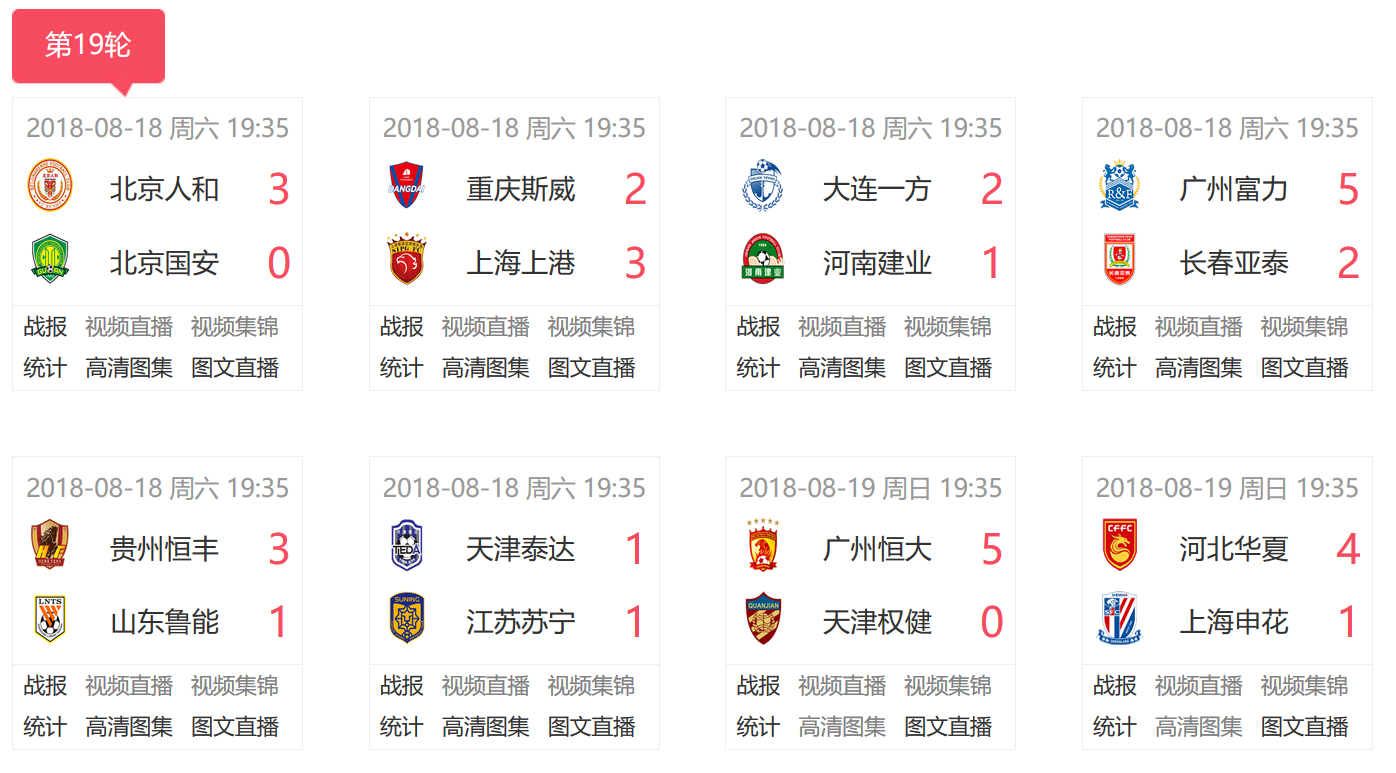View 高清图集 for 北京人和 match
Screen dimensions: 1396x773
[129, 368]
